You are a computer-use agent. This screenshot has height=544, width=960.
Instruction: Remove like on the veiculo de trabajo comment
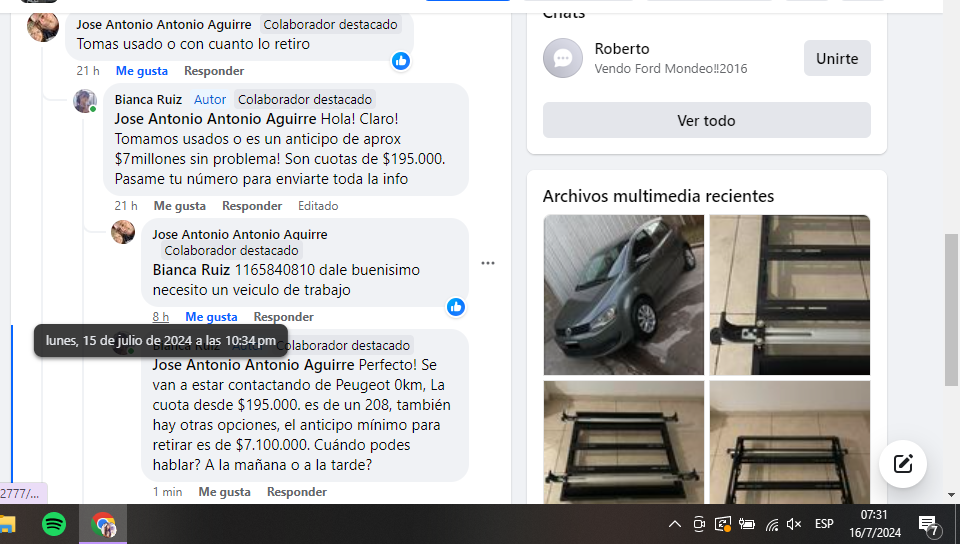click(x=211, y=317)
